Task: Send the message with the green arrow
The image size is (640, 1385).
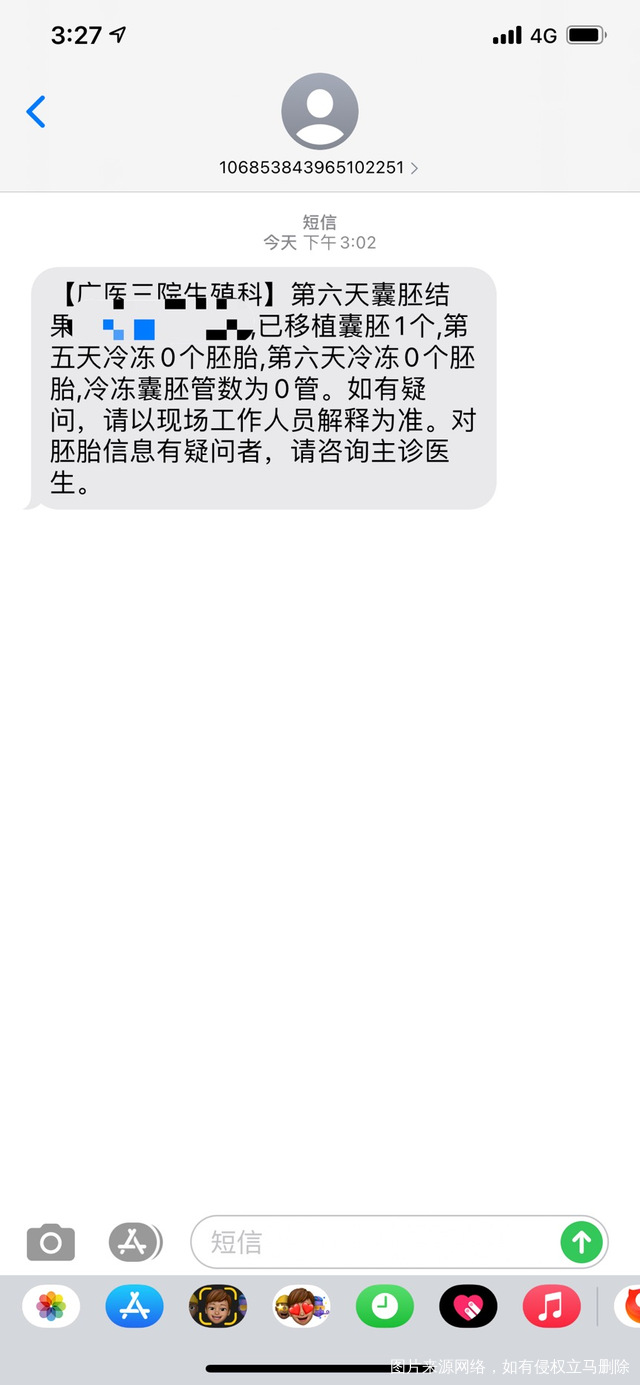Action: coord(581,1242)
